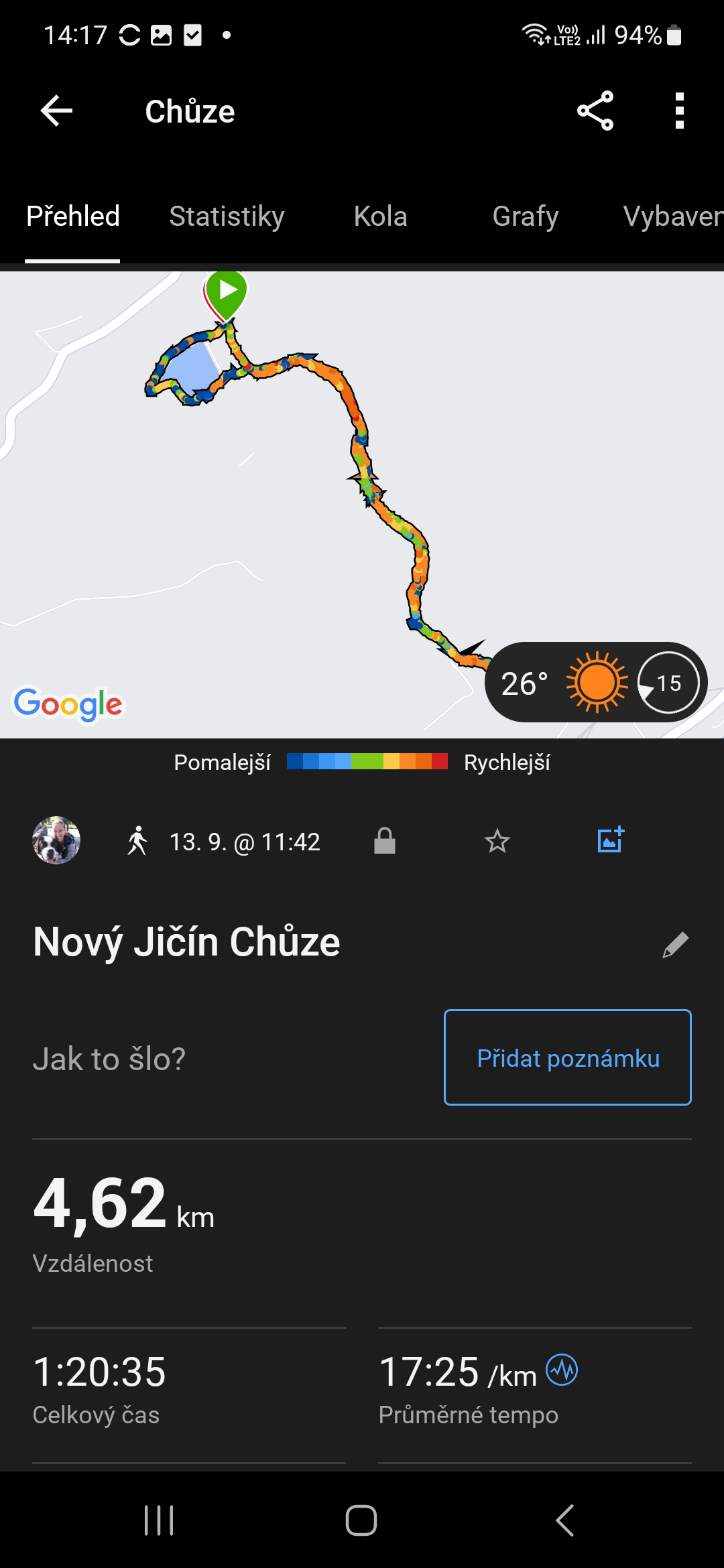Open pace info icon next to 17:25 /km
The height and width of the screenshot is (1568, 724).
(562, 1370)
